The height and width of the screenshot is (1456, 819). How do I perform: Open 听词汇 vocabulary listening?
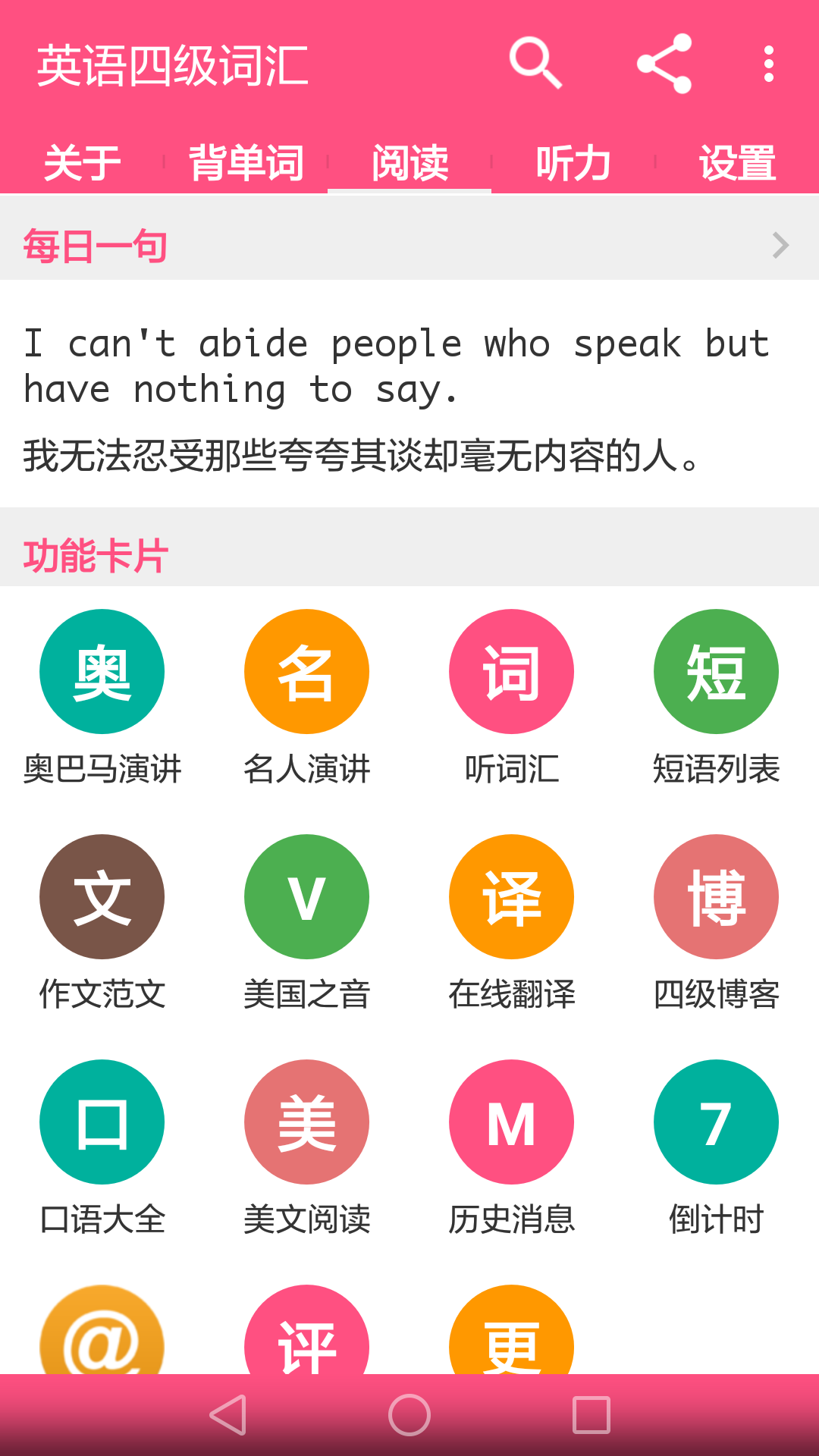point(511,671)
